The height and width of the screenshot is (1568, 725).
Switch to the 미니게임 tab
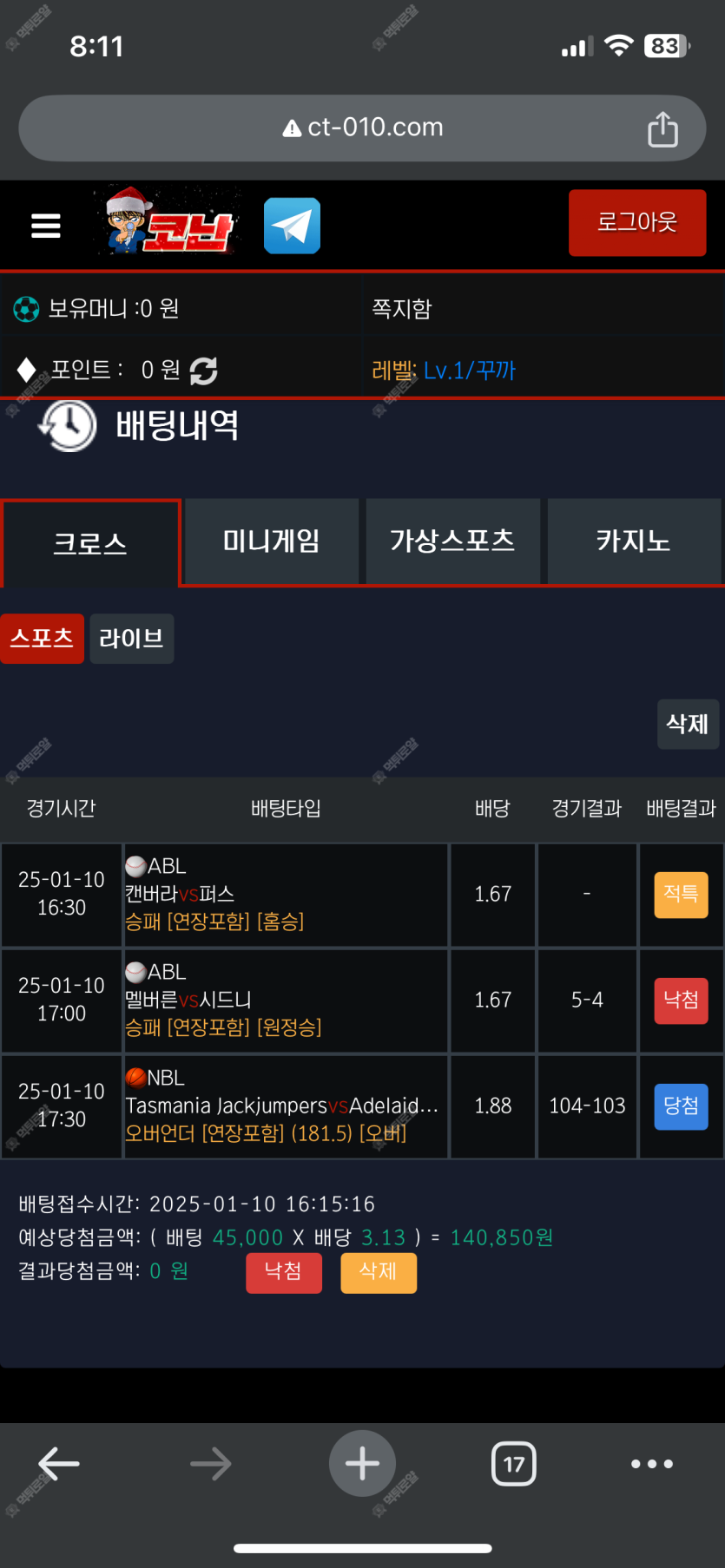(272, 541)
